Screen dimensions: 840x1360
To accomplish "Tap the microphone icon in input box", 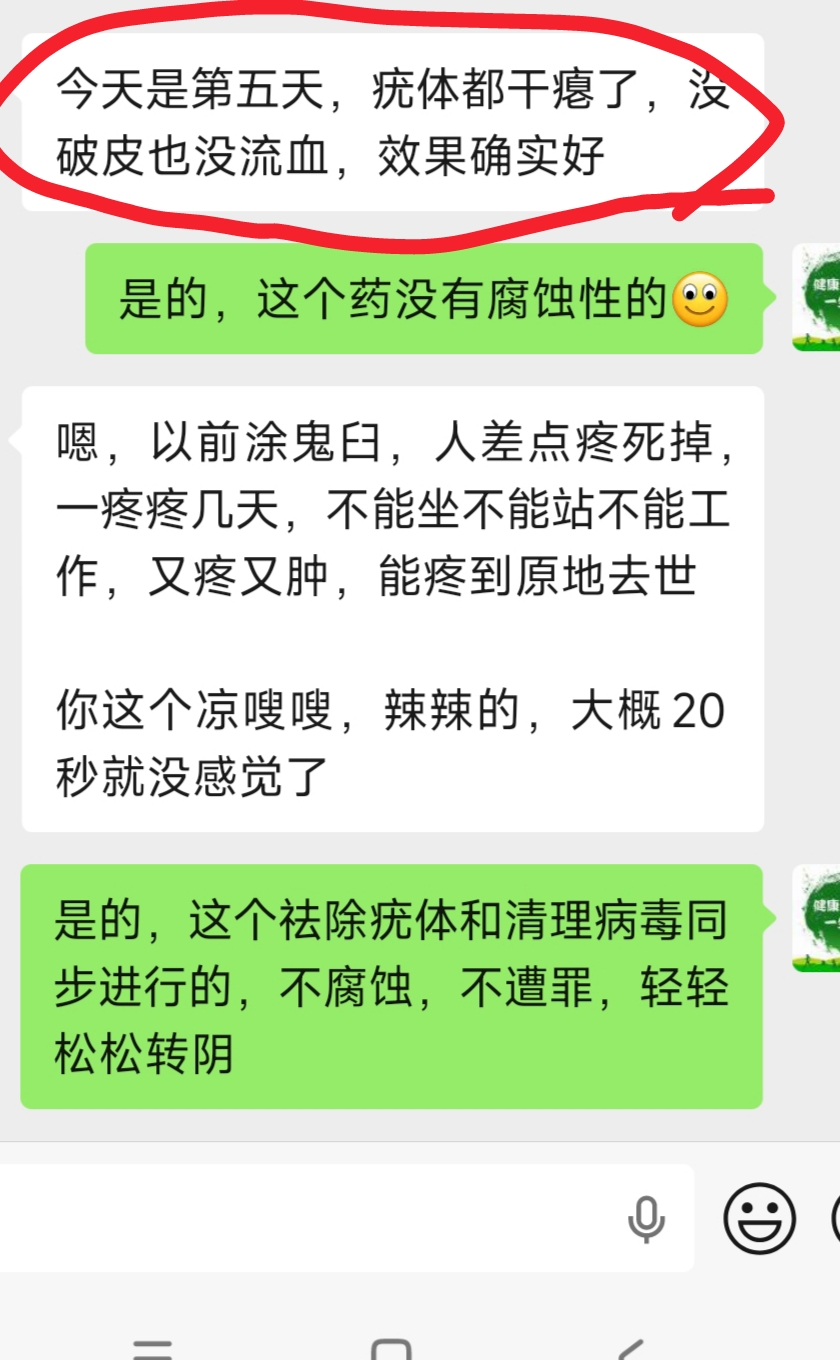I will point(646,1218).
